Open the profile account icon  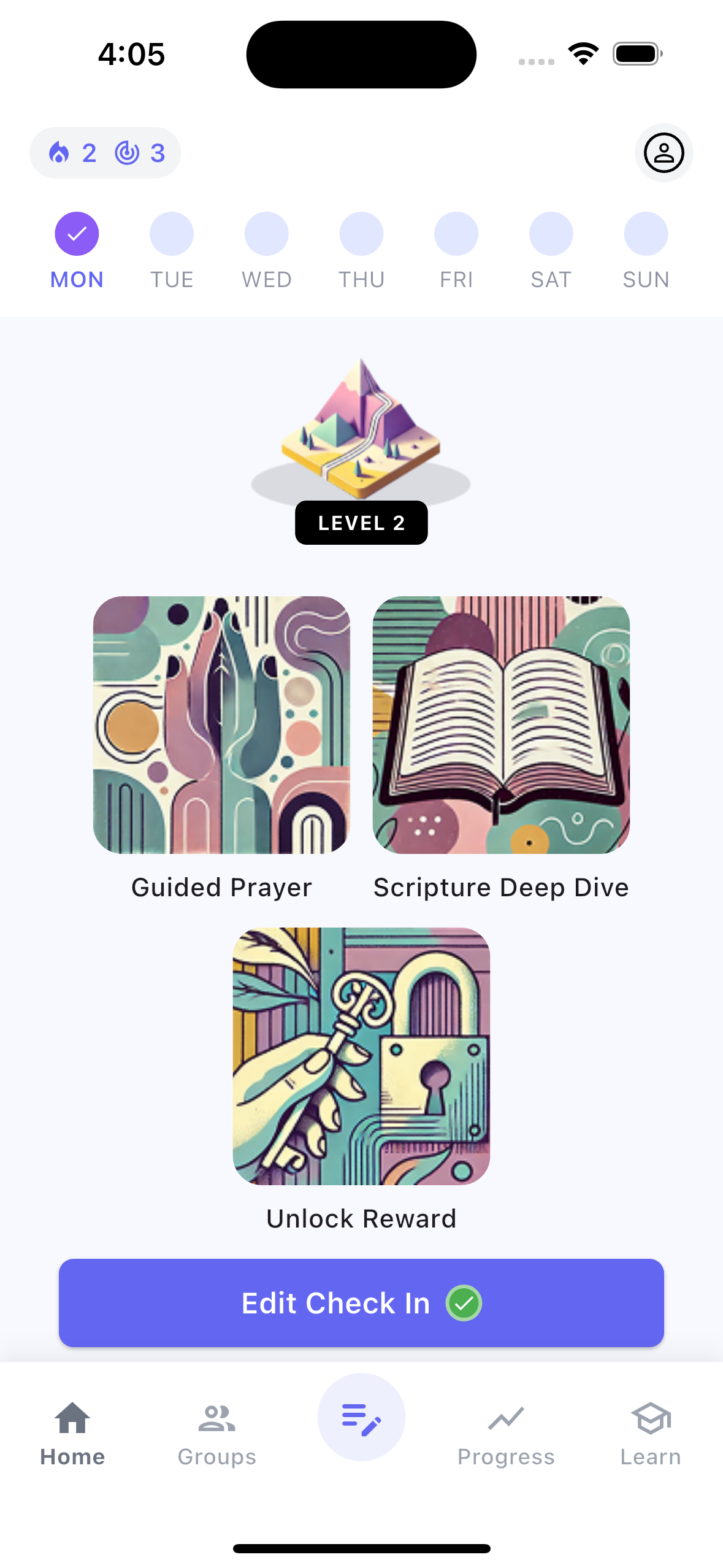pos(664,153)
